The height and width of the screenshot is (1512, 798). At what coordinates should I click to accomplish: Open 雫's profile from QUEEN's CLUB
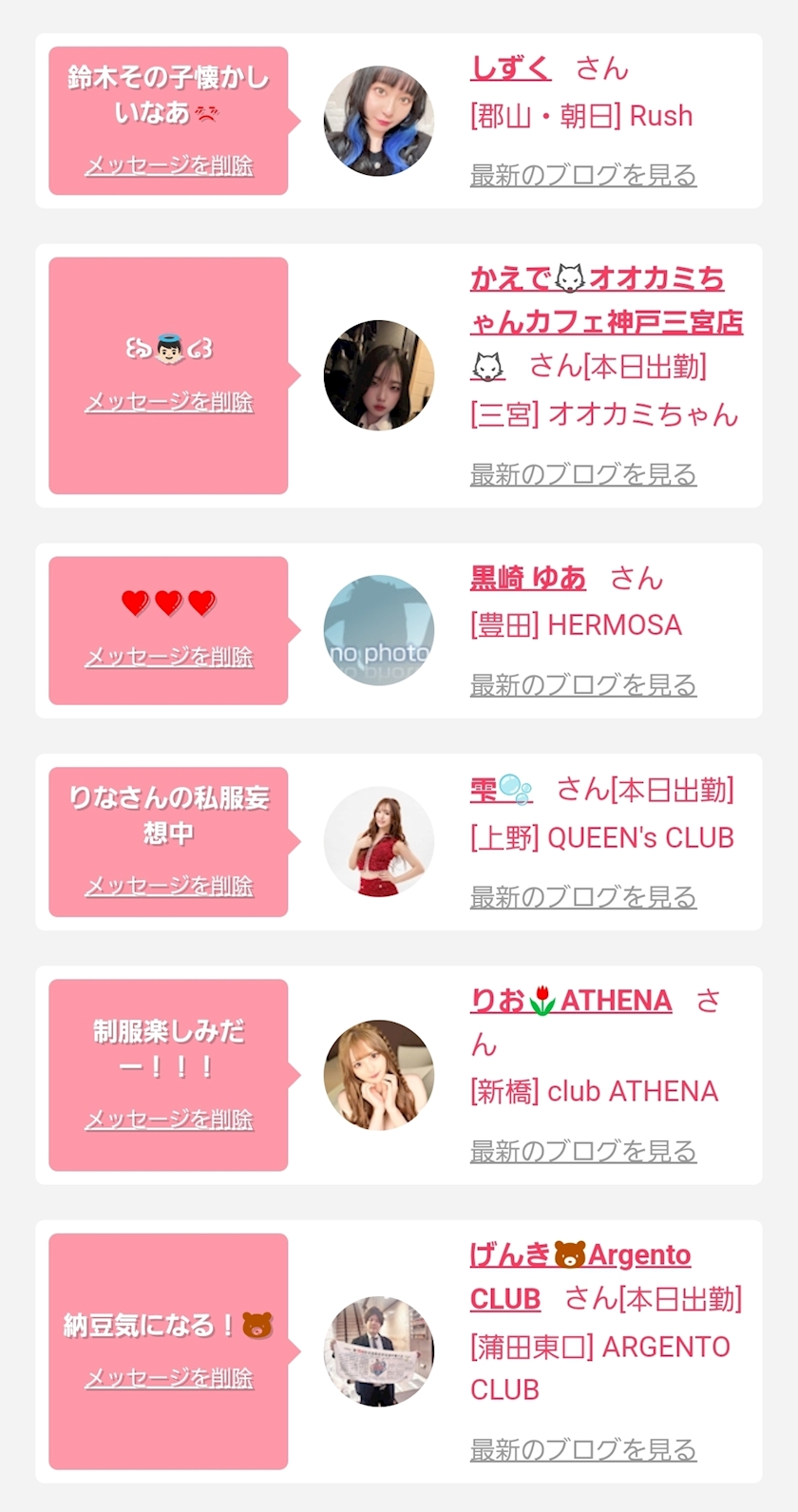(502, 790)
